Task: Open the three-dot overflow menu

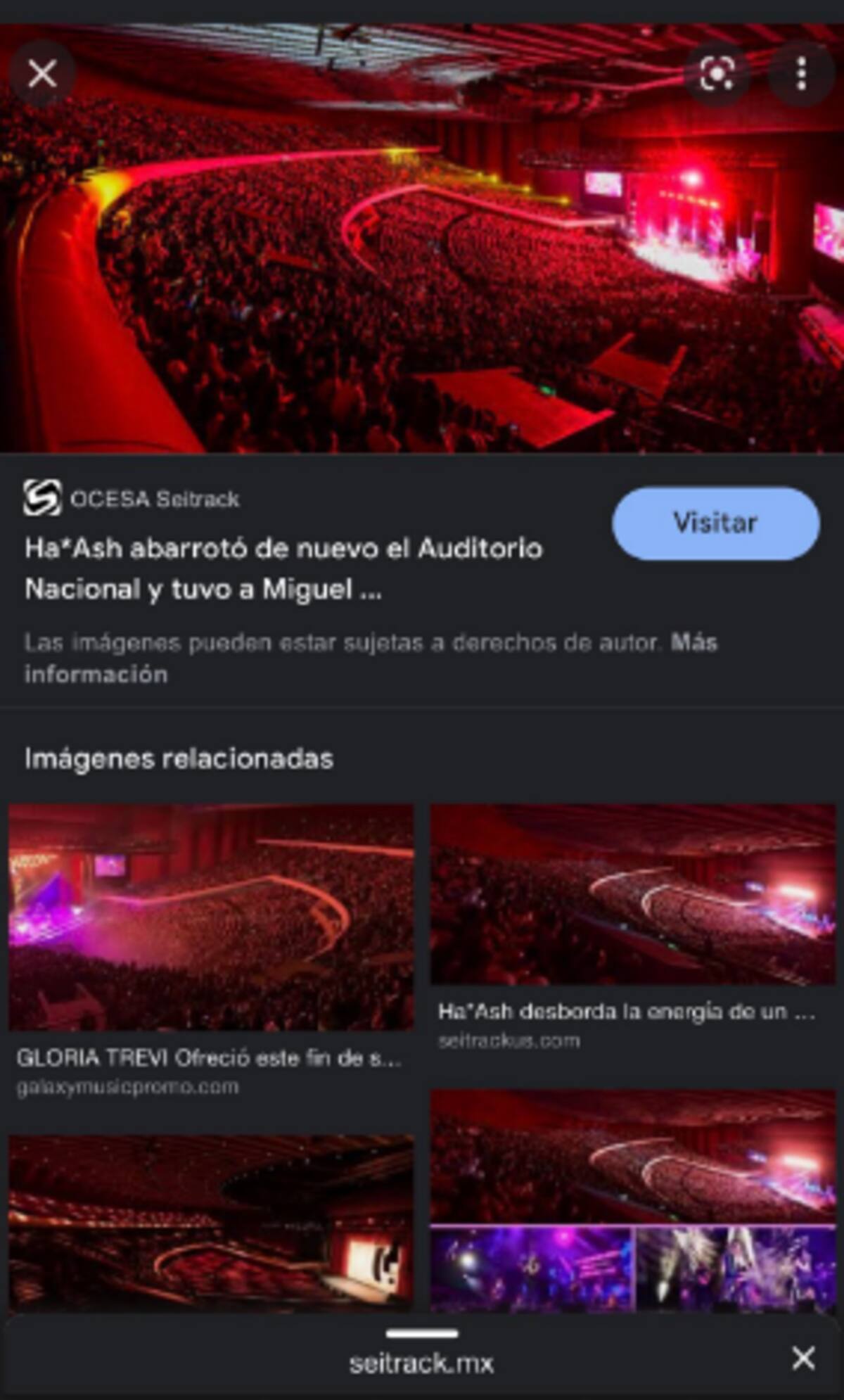Action: tap(800, 73)
